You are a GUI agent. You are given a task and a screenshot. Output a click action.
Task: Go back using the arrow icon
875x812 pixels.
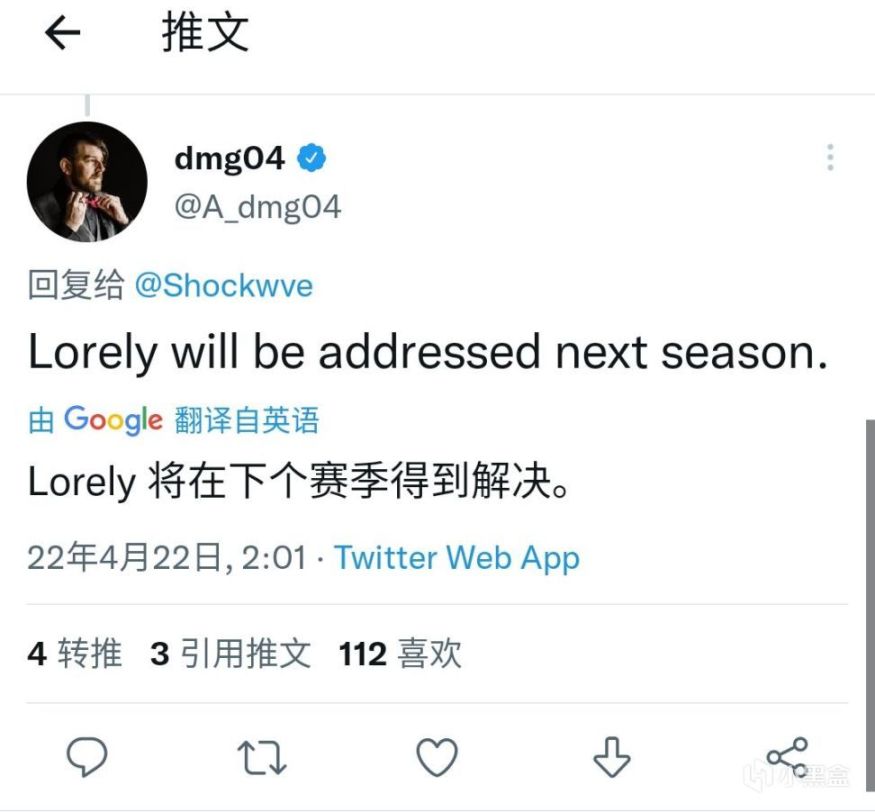point(62,35)
